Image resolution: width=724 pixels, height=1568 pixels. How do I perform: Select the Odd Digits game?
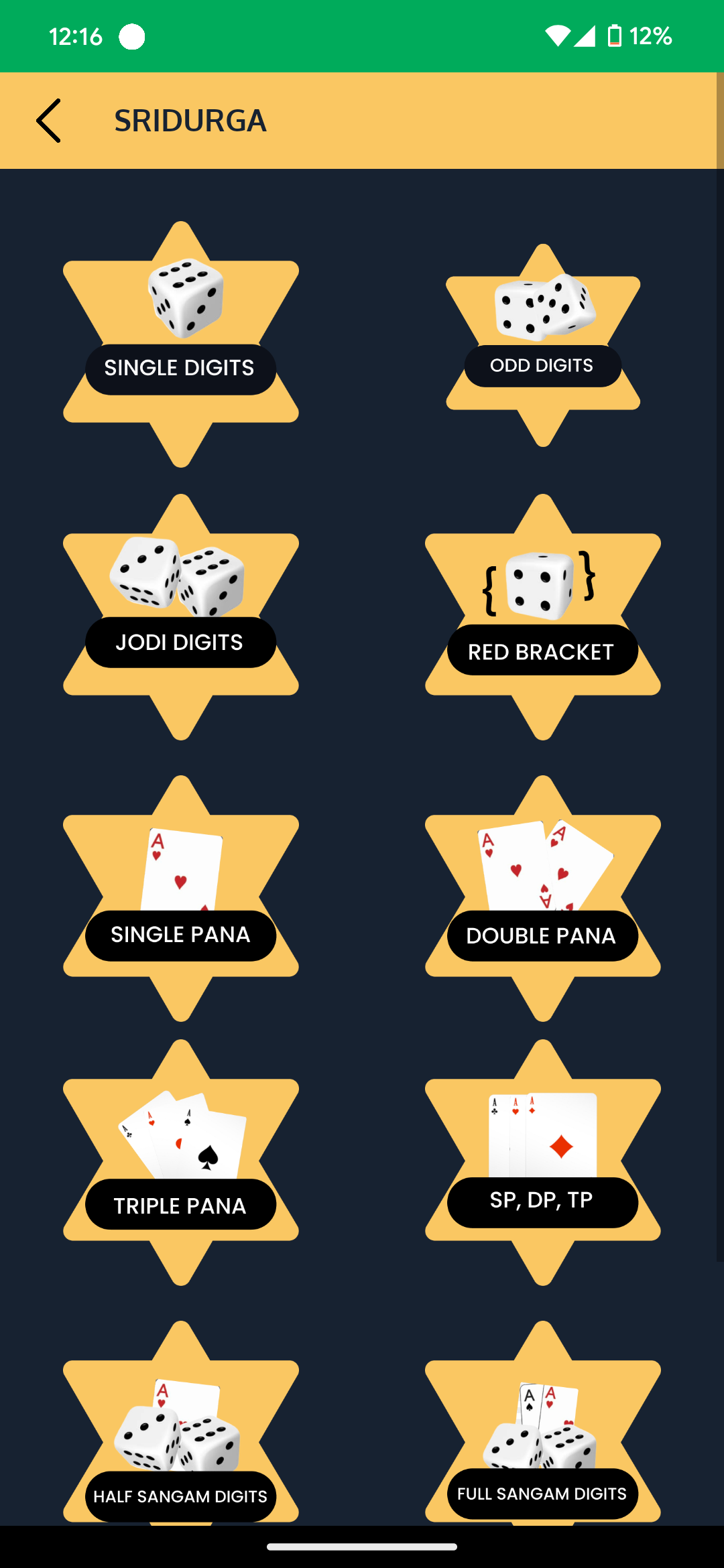(x=542, y=345)
